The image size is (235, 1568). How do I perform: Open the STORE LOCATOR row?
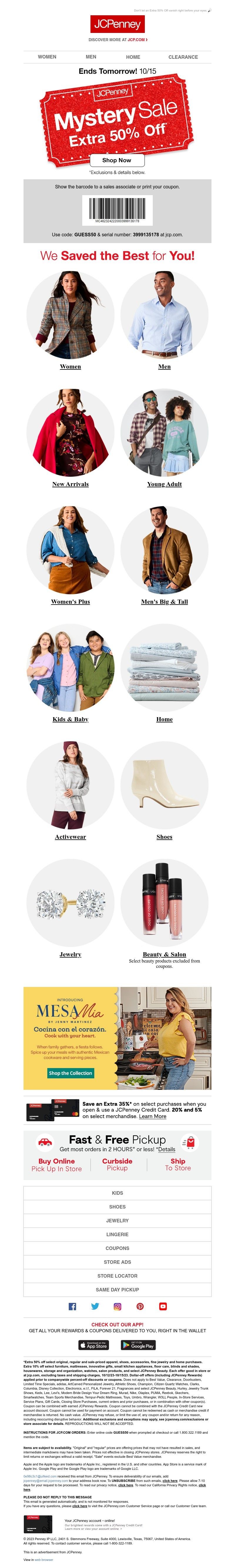(x=117, y=1275)
